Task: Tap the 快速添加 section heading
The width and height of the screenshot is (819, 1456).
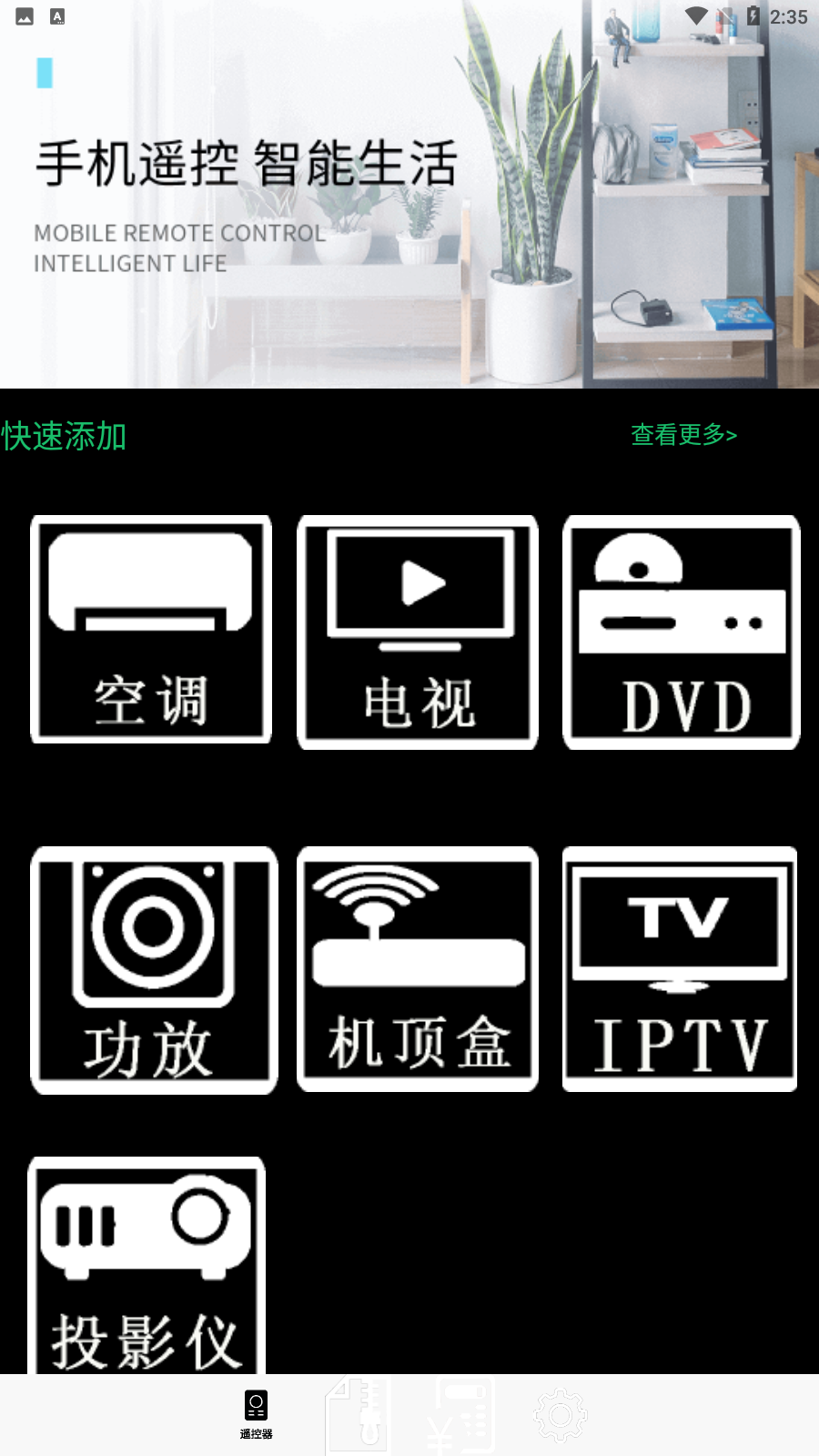Action: click(64, 437)
